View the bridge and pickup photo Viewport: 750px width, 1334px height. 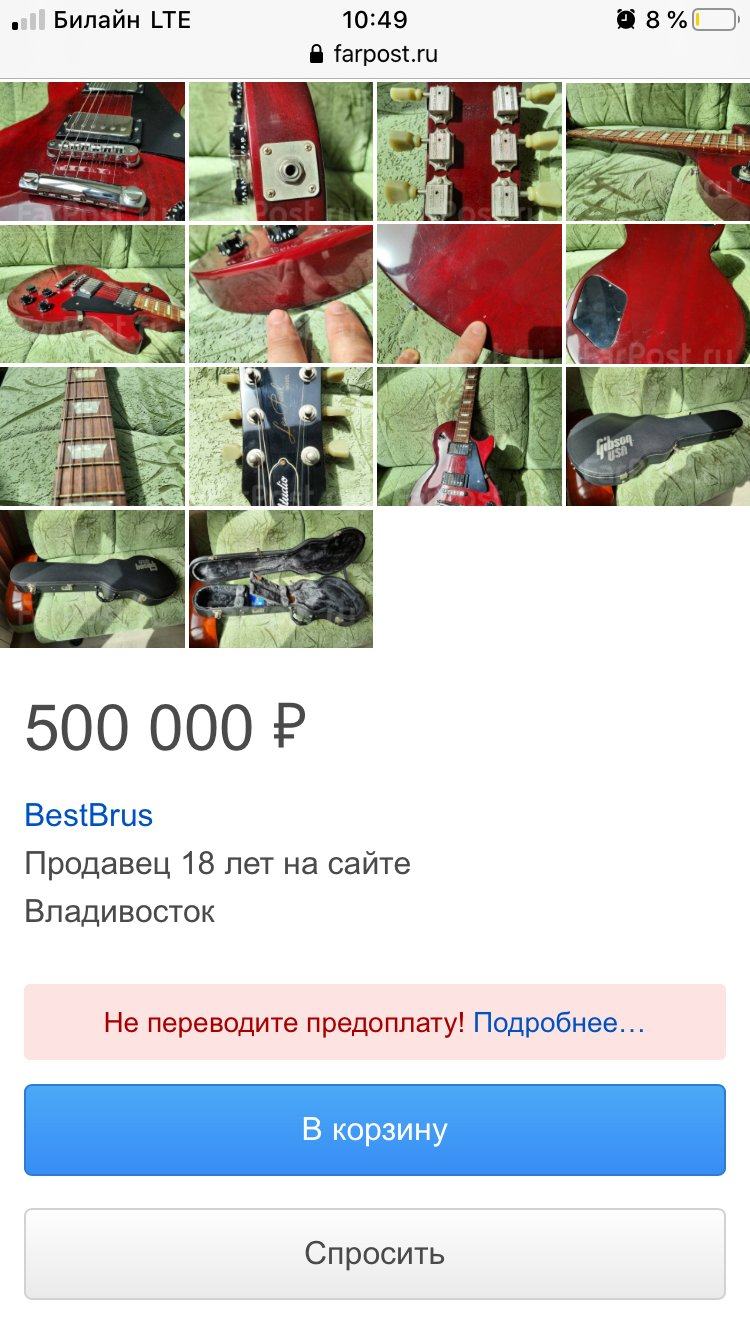(x=92, y=151)
